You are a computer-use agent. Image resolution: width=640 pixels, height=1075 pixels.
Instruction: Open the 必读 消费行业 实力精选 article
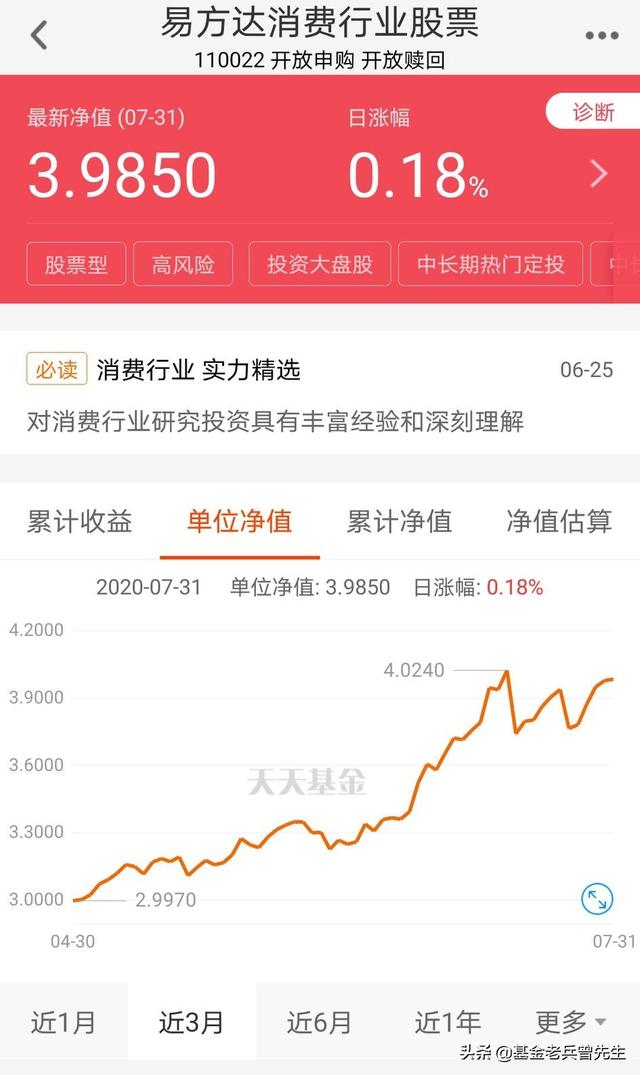[320, 394]
